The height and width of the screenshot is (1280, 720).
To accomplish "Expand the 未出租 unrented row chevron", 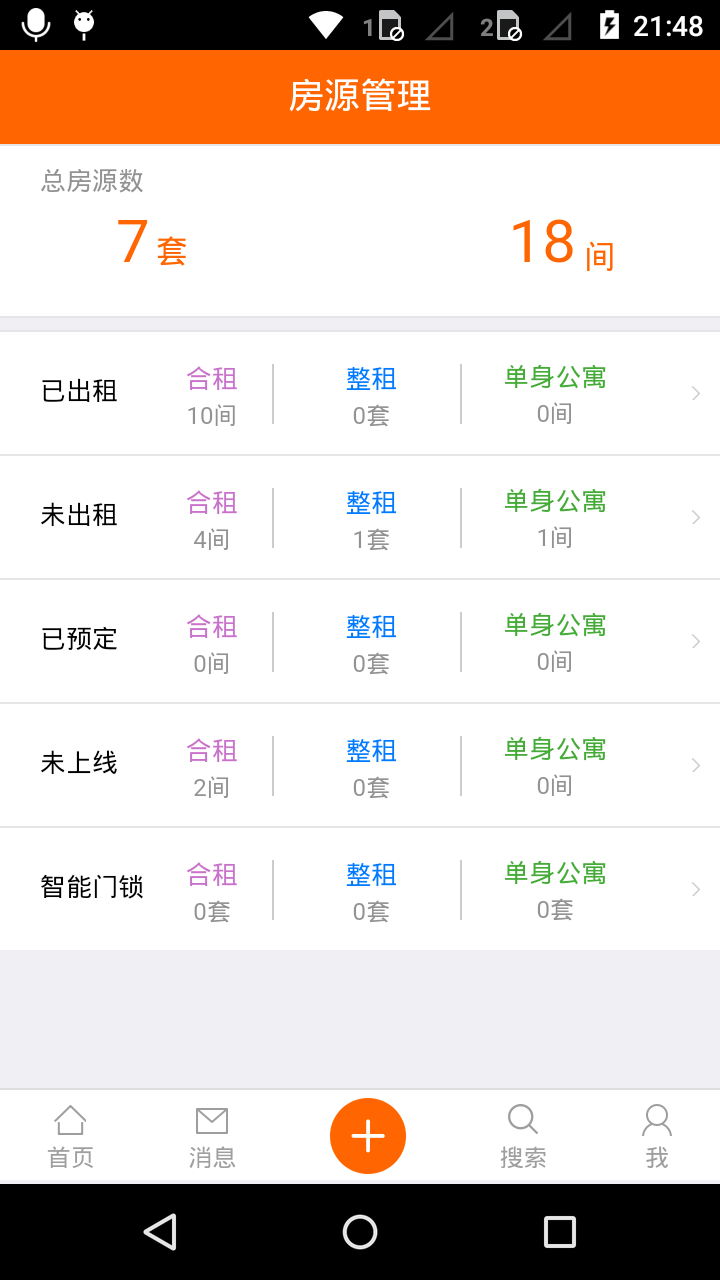I will [695, 517].
